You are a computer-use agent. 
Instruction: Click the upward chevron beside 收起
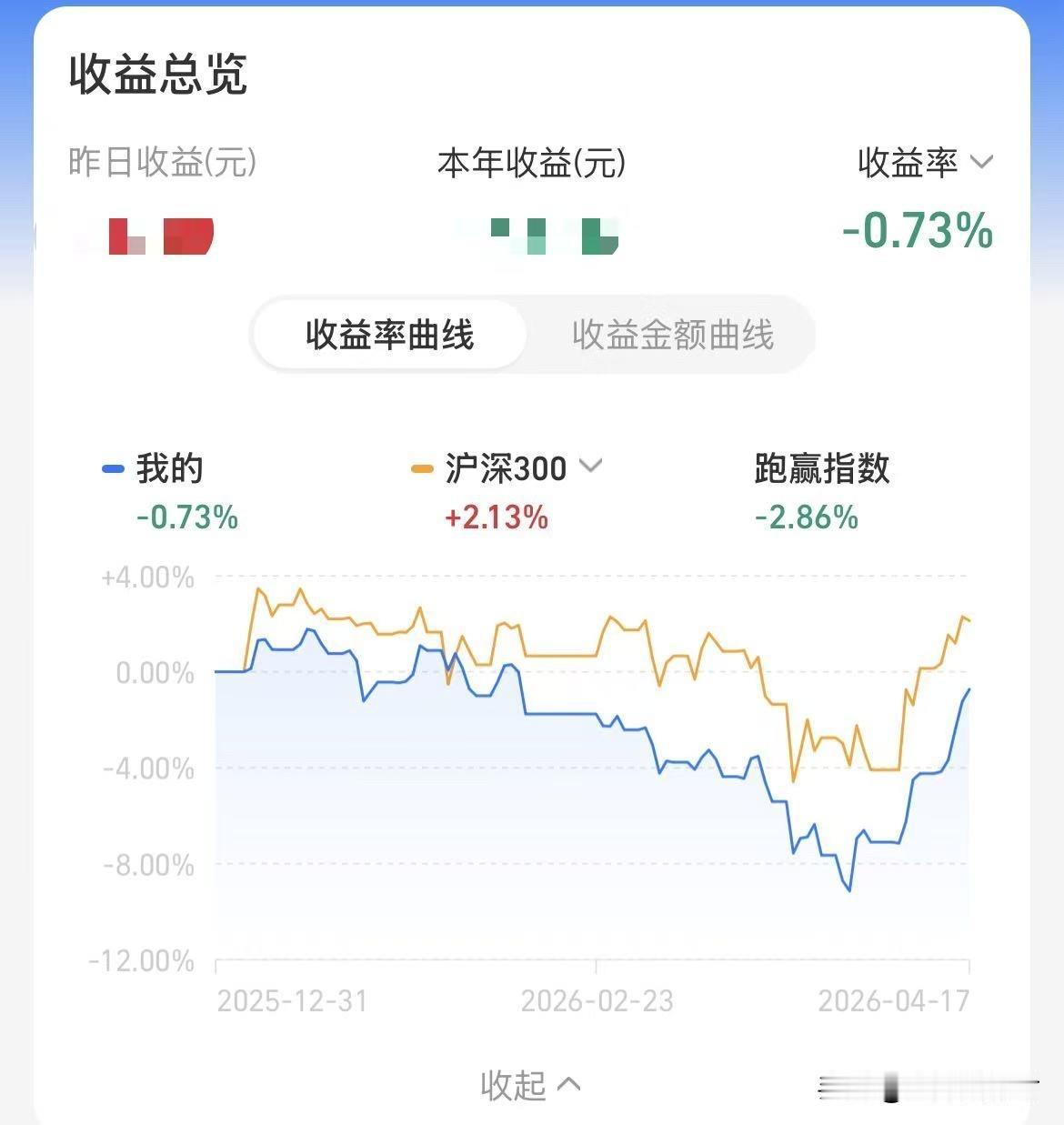click(568, 1083)
